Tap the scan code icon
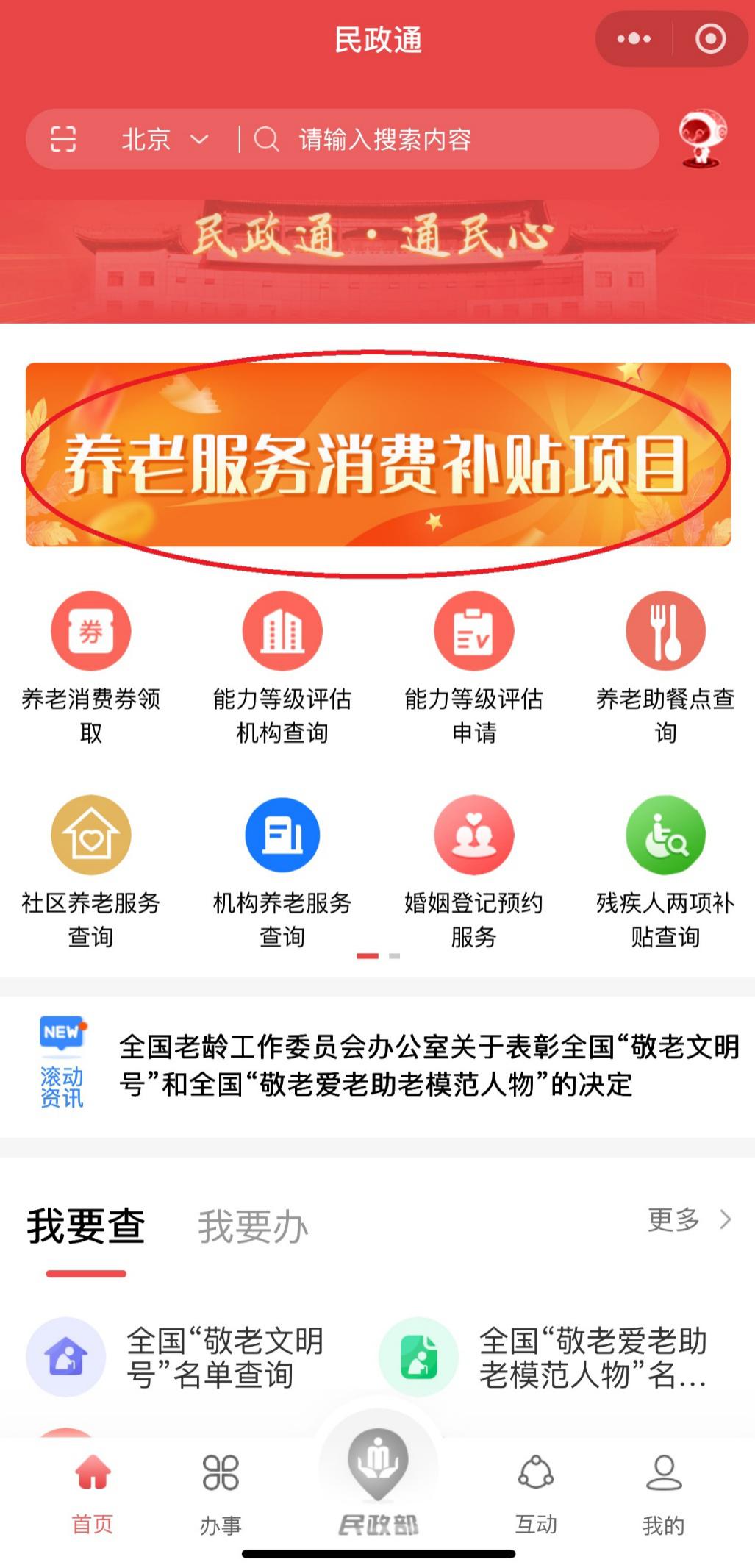This screenshot has width=755, height=1568. click(x=63, y=139)
